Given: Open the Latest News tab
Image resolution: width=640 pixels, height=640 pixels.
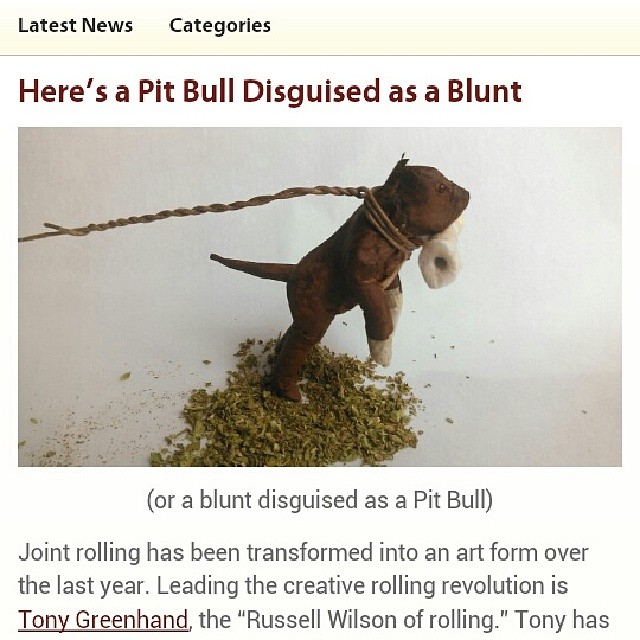Looking at the screenshot, I should point(75,26).
